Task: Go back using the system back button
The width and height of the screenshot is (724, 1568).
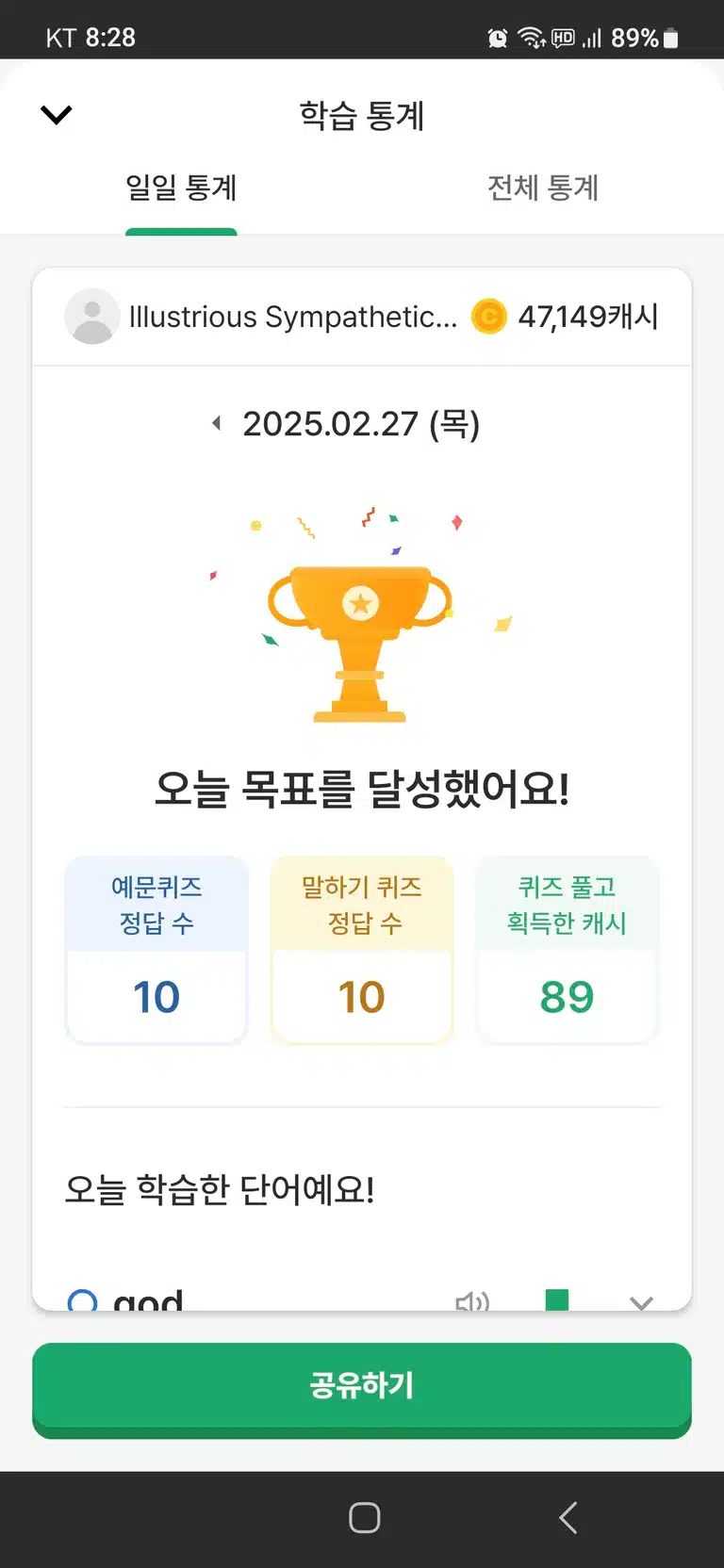Action: [568, 1517]
